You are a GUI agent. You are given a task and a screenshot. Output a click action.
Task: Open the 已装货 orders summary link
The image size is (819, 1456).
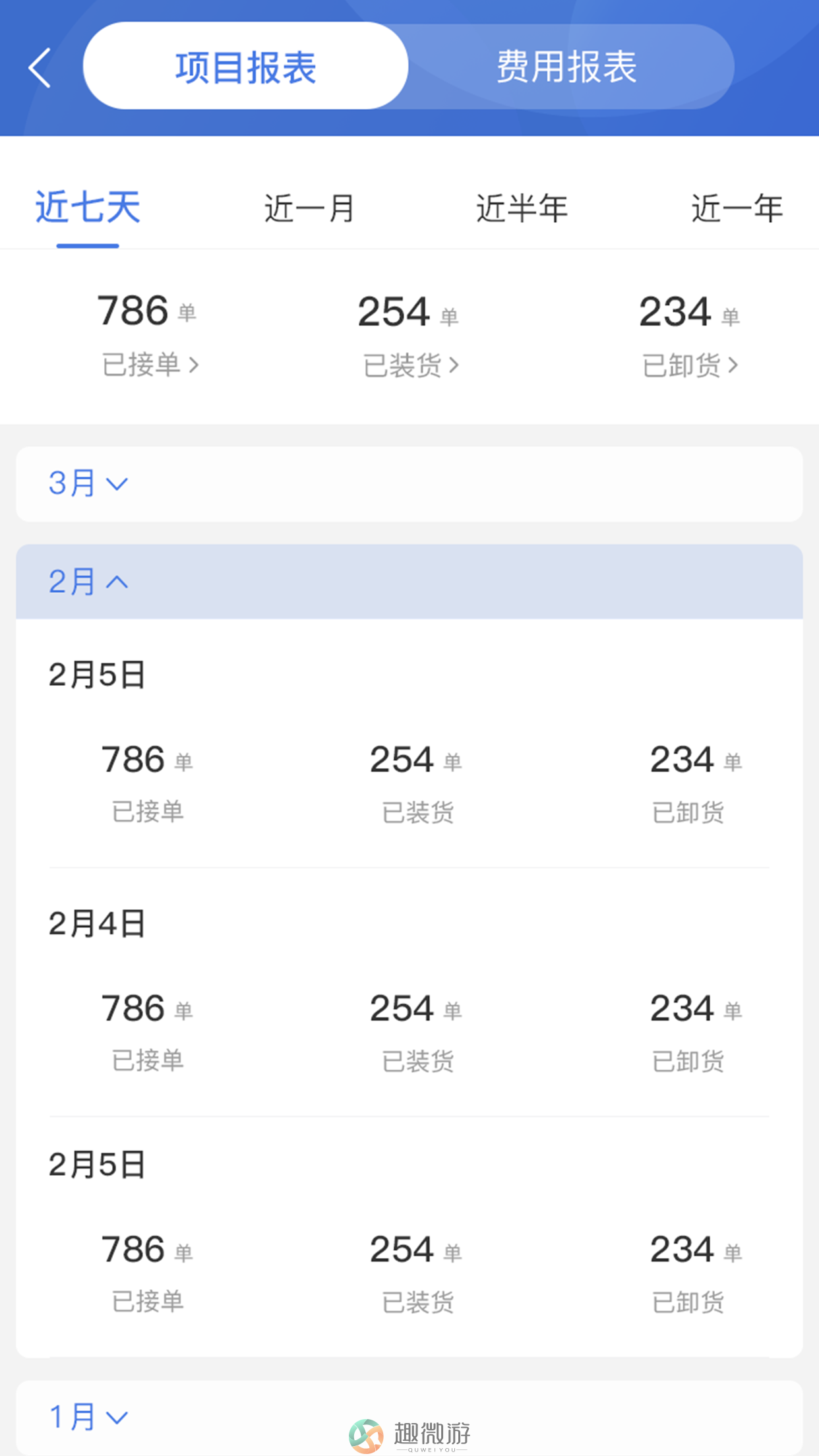411,365
